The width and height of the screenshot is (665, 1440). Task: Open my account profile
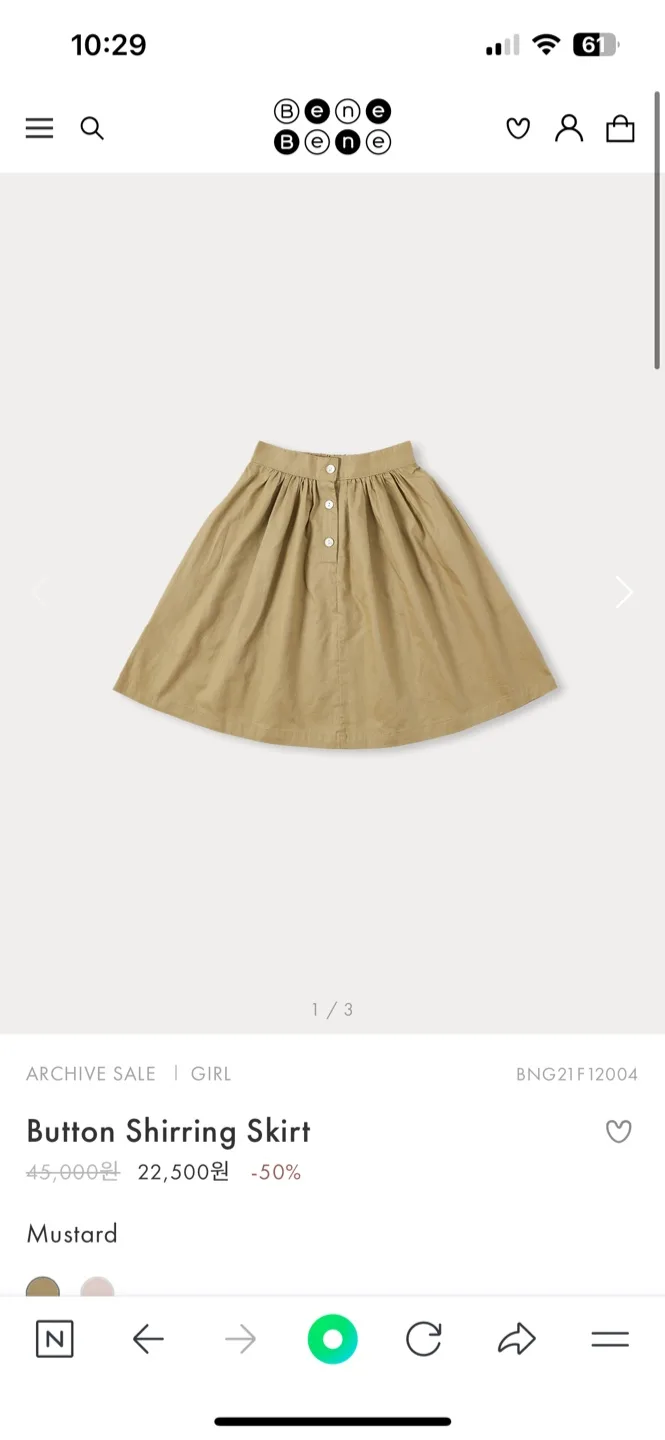[569, 128]
